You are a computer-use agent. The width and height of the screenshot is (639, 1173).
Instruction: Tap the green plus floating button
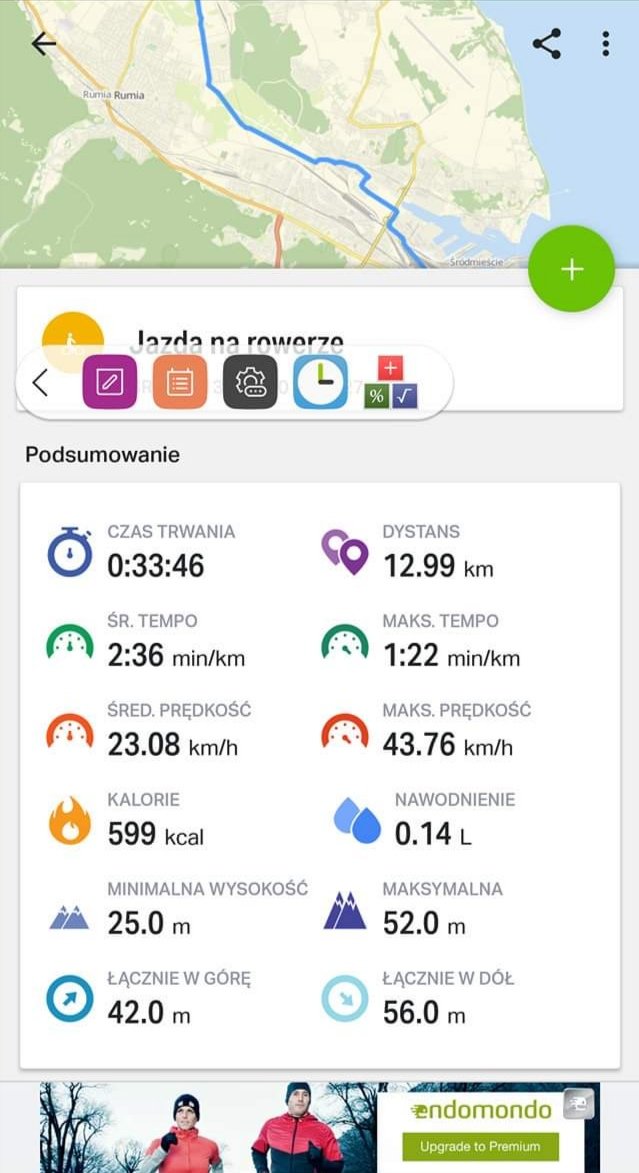(572, 269)
